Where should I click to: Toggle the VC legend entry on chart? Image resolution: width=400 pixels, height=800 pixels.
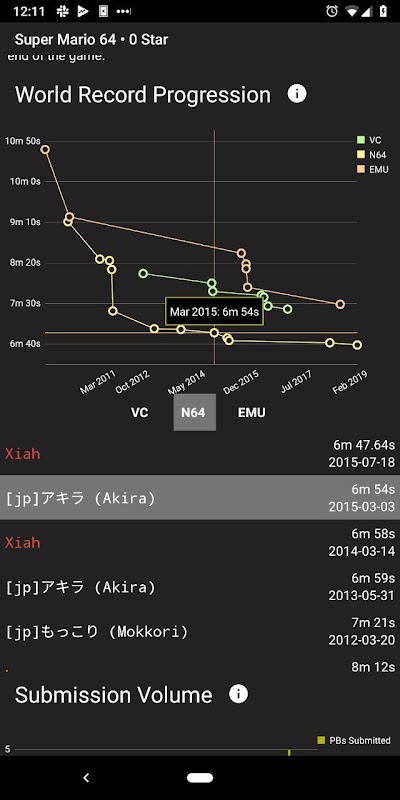click(369, 140)
